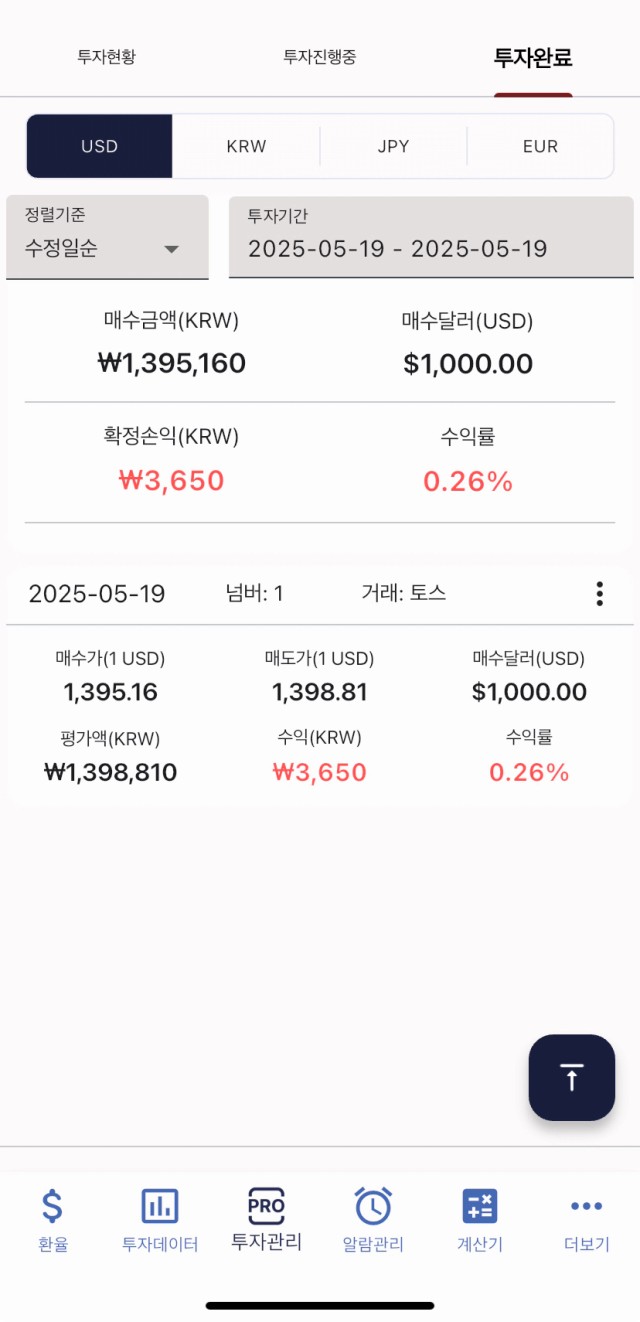Open the 투자데이터 tab
Image resolution: width=640 pixels, height=1322 pixels.
160,1221
